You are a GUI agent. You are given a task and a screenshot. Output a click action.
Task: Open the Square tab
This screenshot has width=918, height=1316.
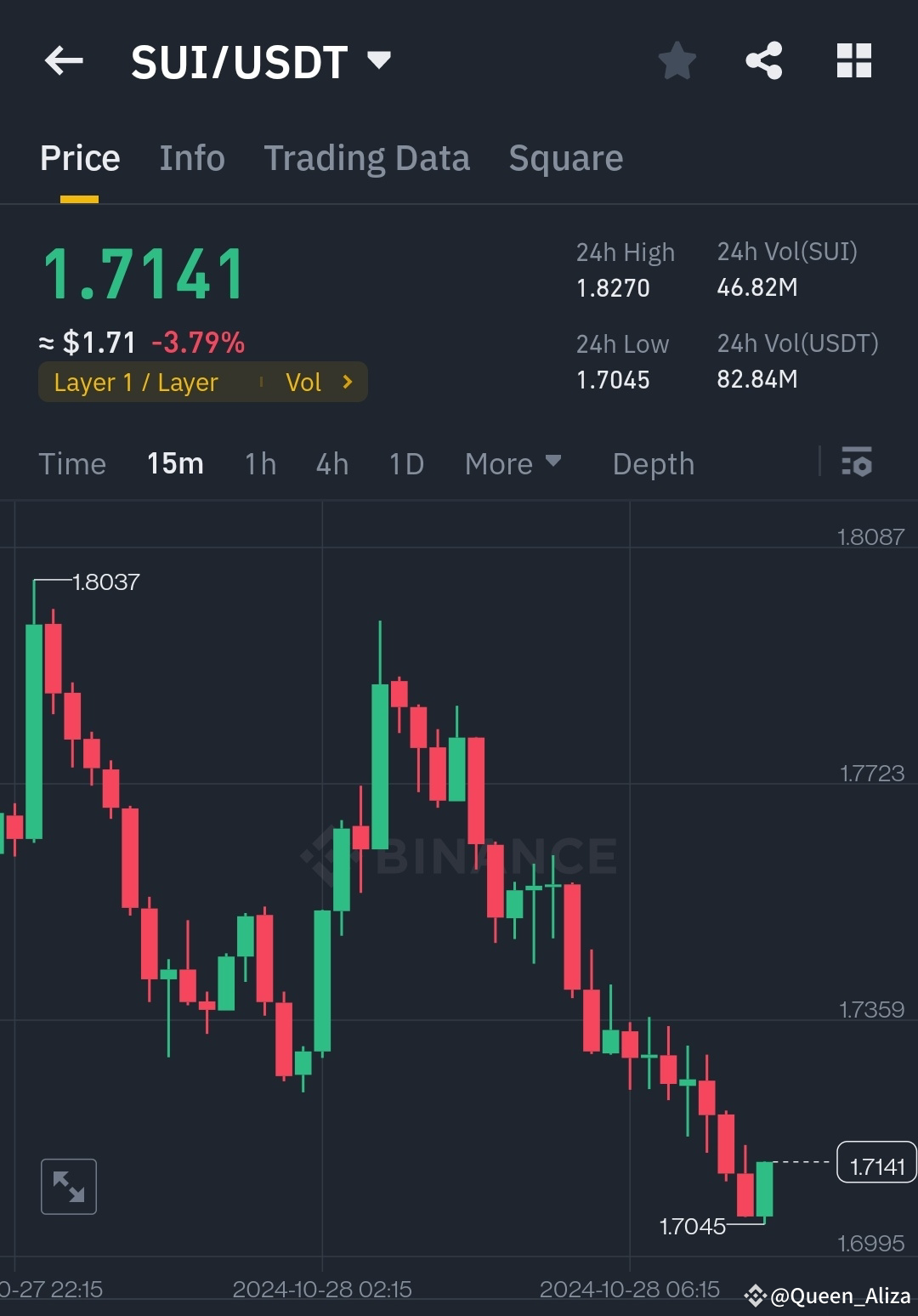(x=565, y=157)
